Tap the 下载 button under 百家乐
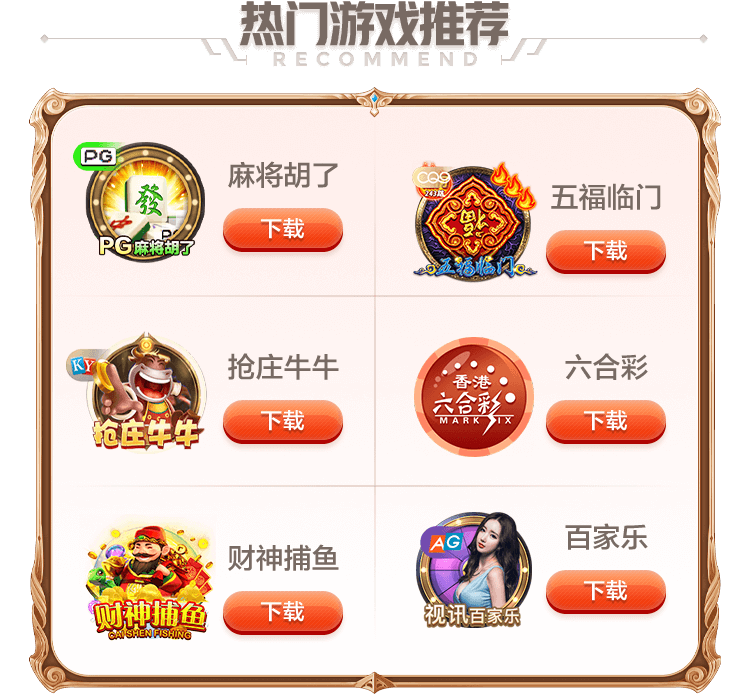The image size is (750, 694). [605, 590]
